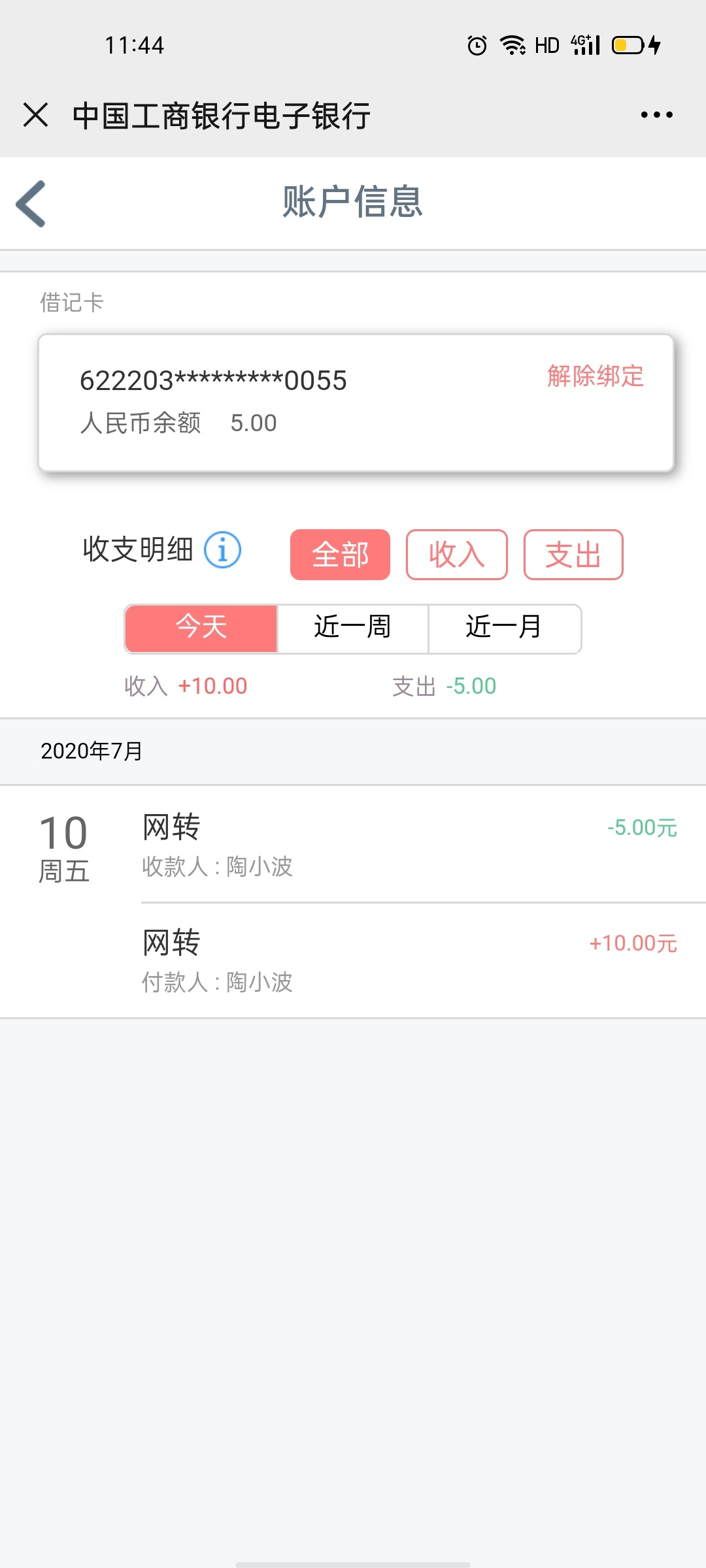Select the 全部 filter
Screen dimensions: 706x1568
pyautogui.click(x=340, y=555)
